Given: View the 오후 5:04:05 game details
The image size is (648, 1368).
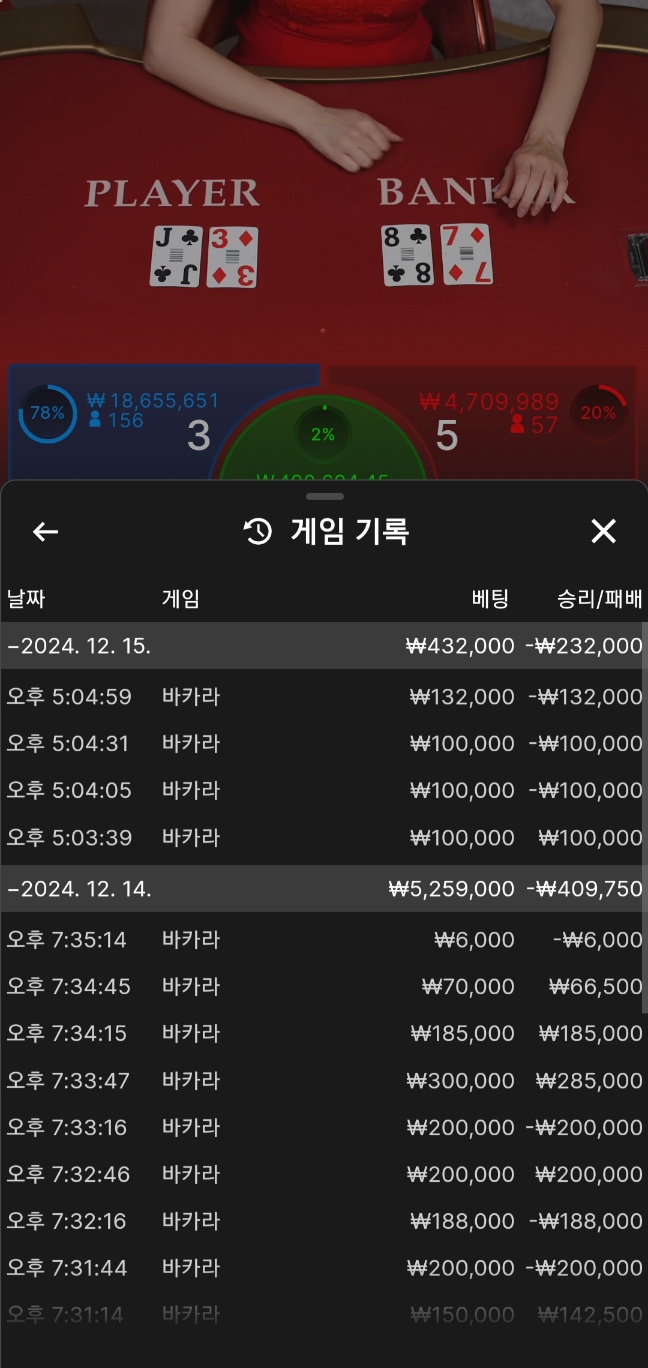Looking at the screenshot, I should [323, 791].
